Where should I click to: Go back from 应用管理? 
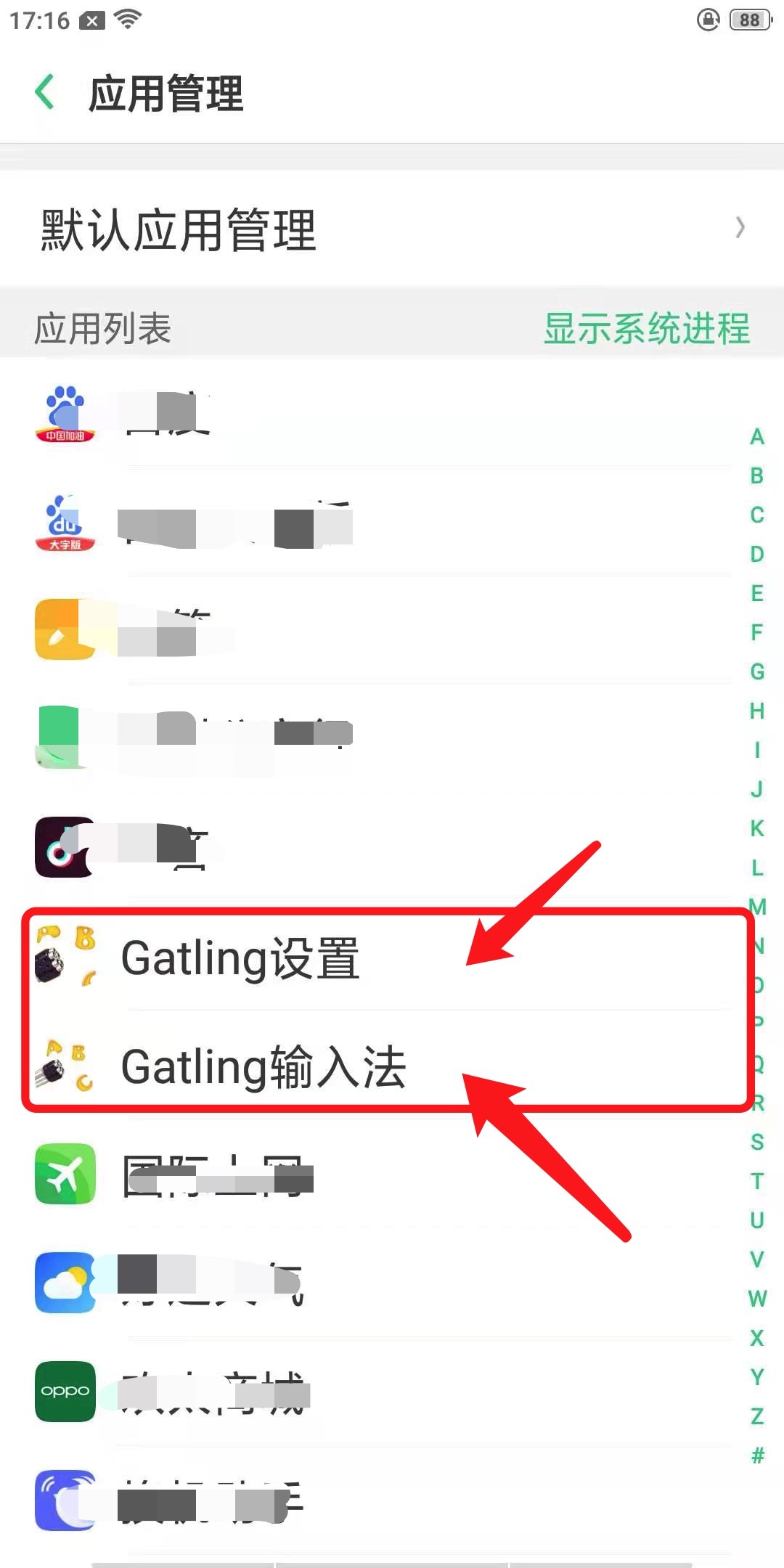click(x=45, y=93)
